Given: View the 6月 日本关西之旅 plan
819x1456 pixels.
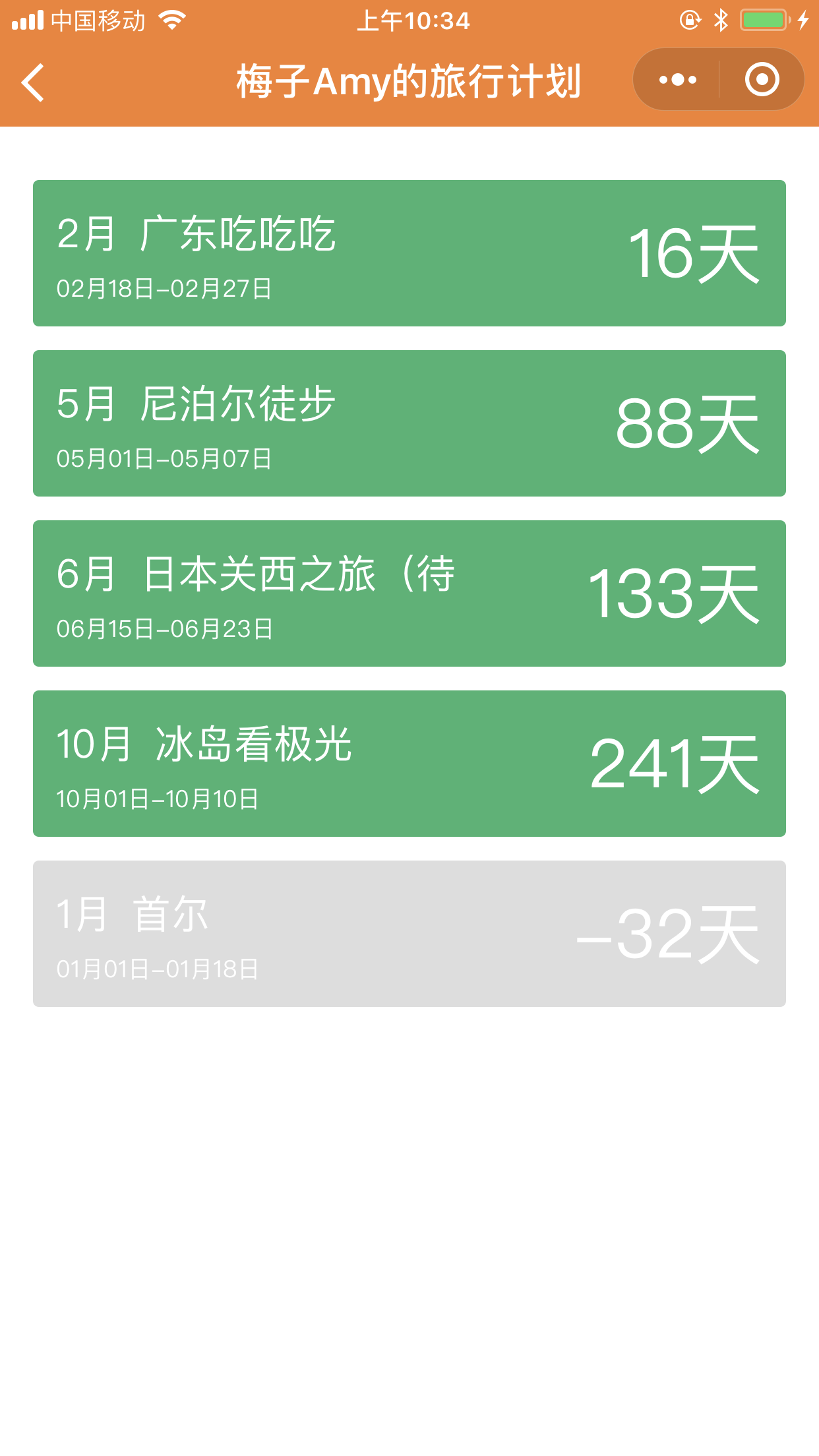Looking at the screenshot, I should [x=409, y=593].
